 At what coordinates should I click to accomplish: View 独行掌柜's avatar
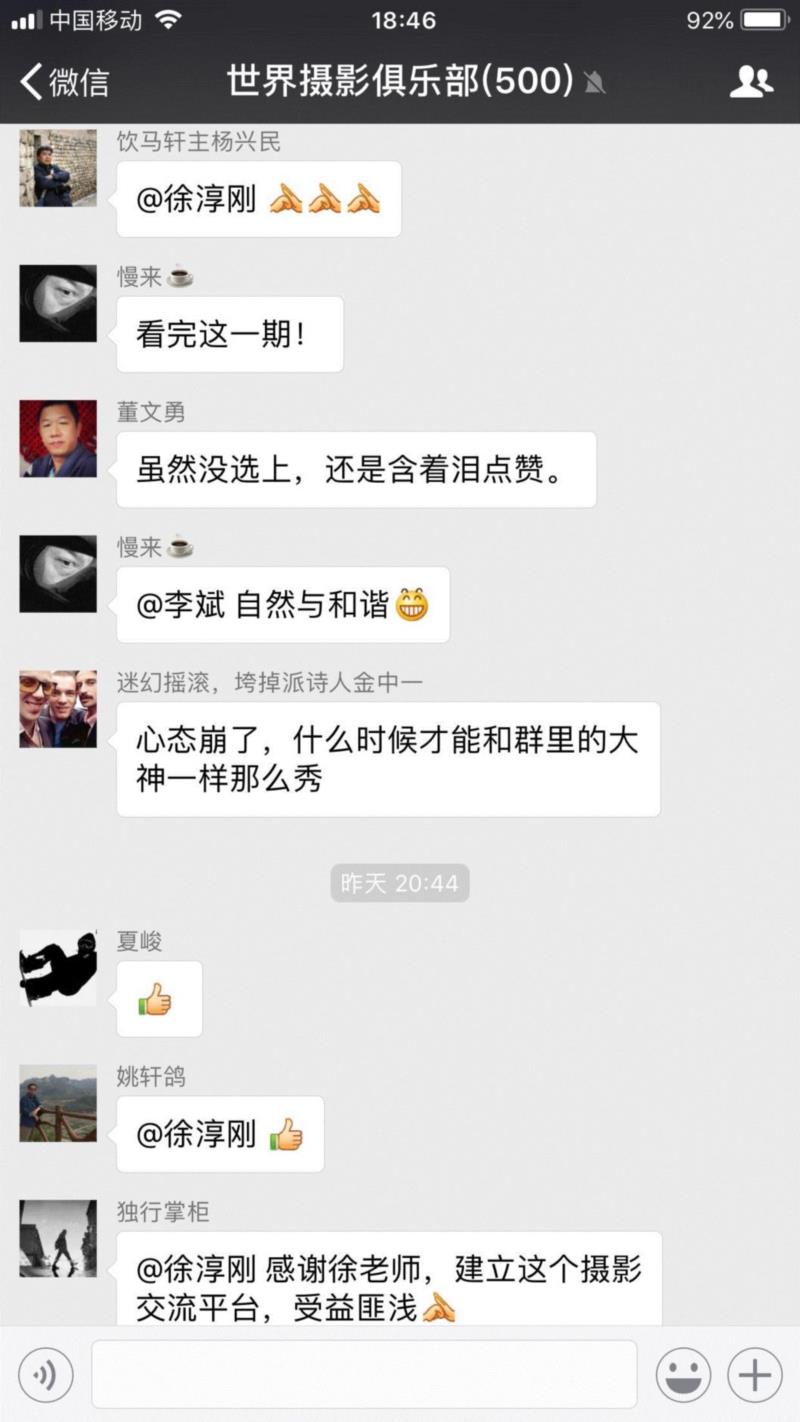pyautogui.click(x=58, y=1238)
